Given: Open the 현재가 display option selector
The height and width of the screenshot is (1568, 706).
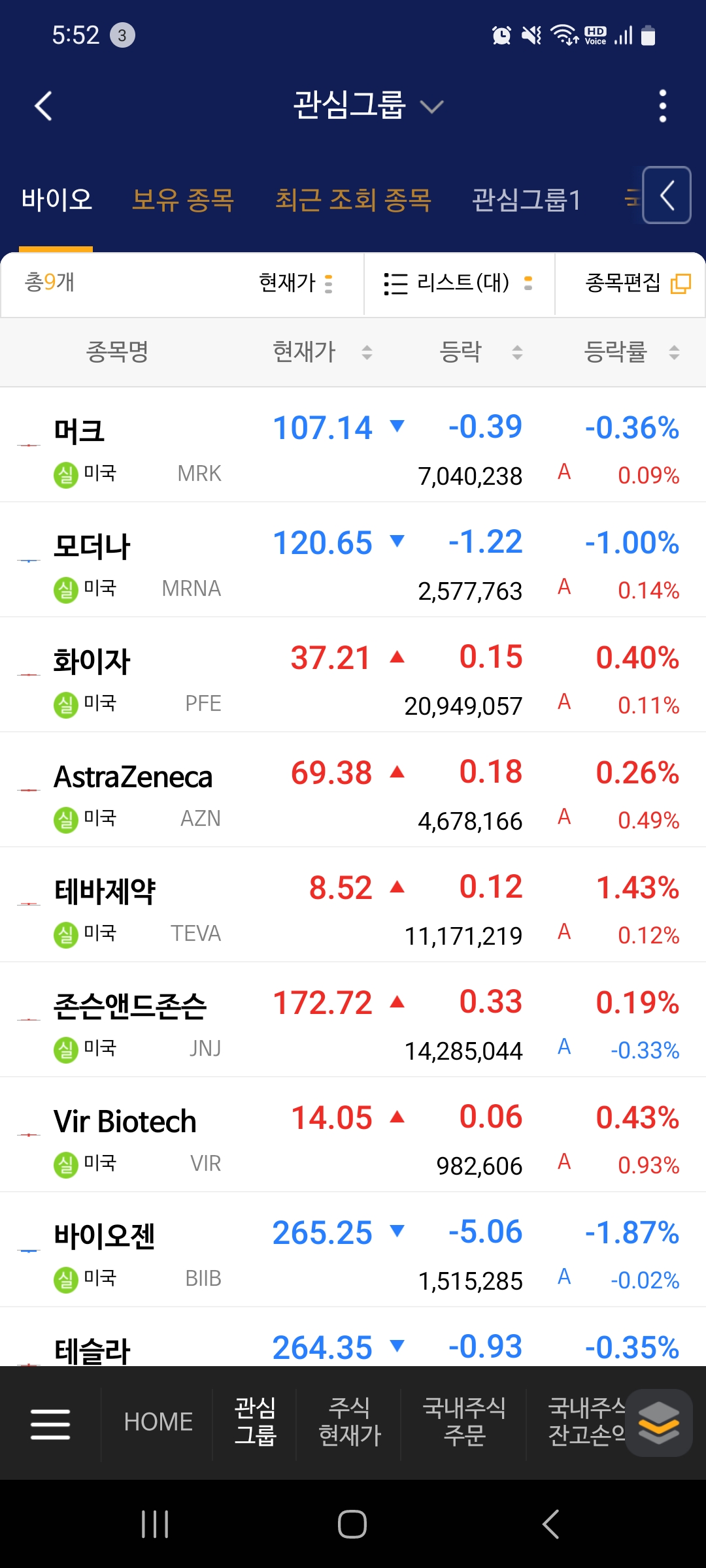Looking at the screenshot, I should (296, 283).
